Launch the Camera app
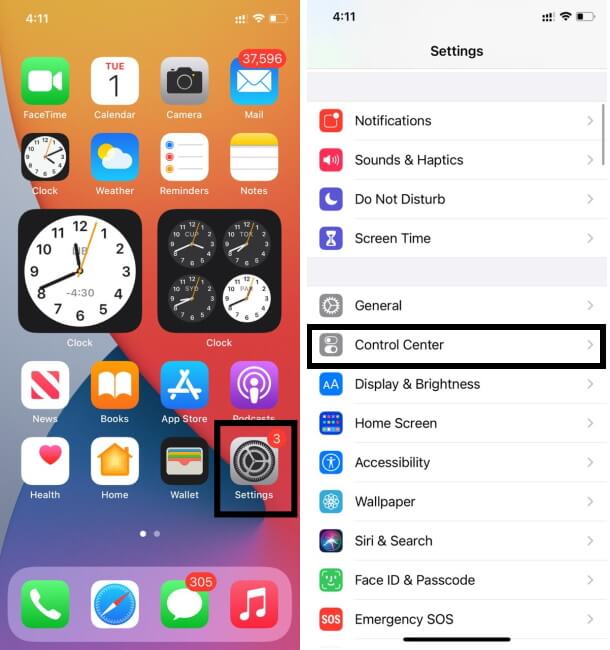Viewport: 610px width, 650px height. (184, 82)
